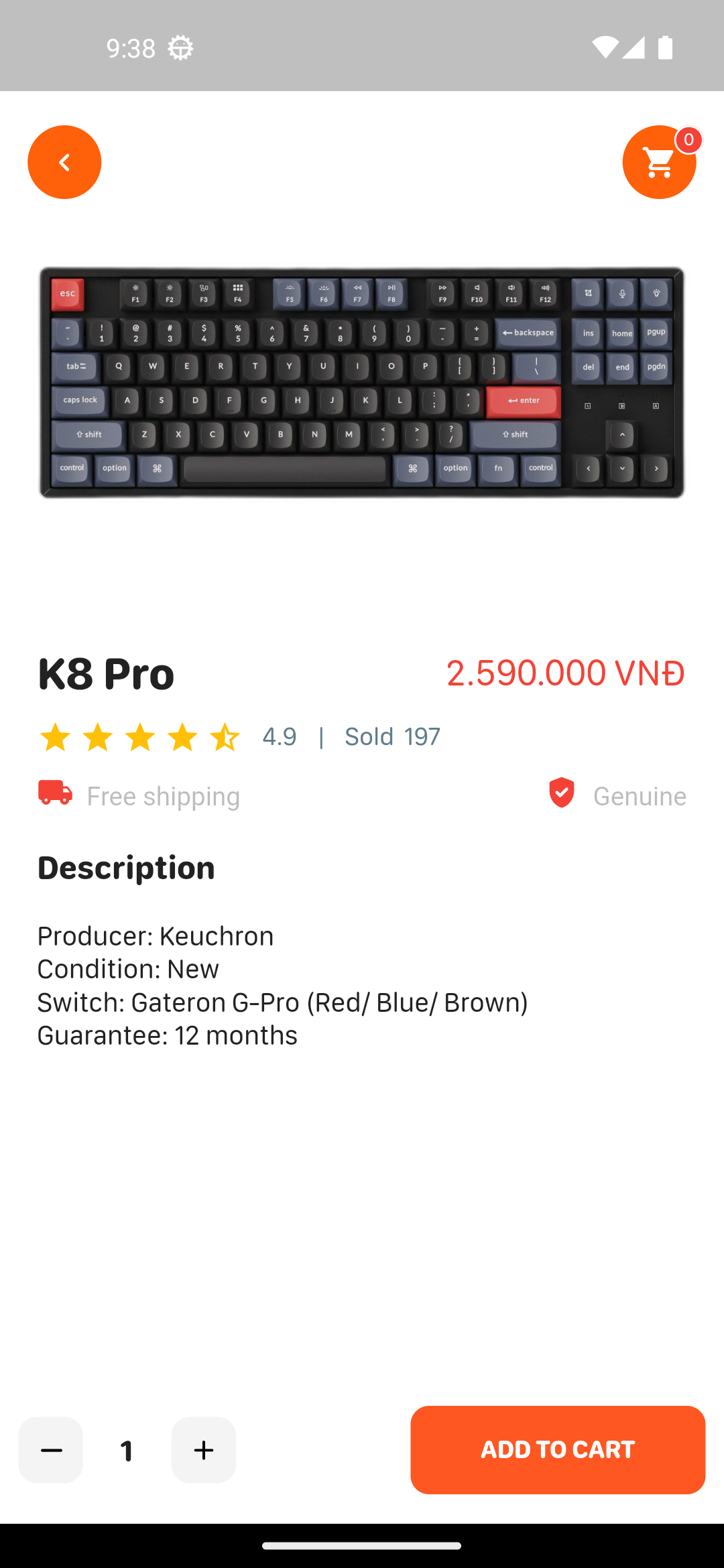Increase the quantity with the plus button

[204, 1450]
